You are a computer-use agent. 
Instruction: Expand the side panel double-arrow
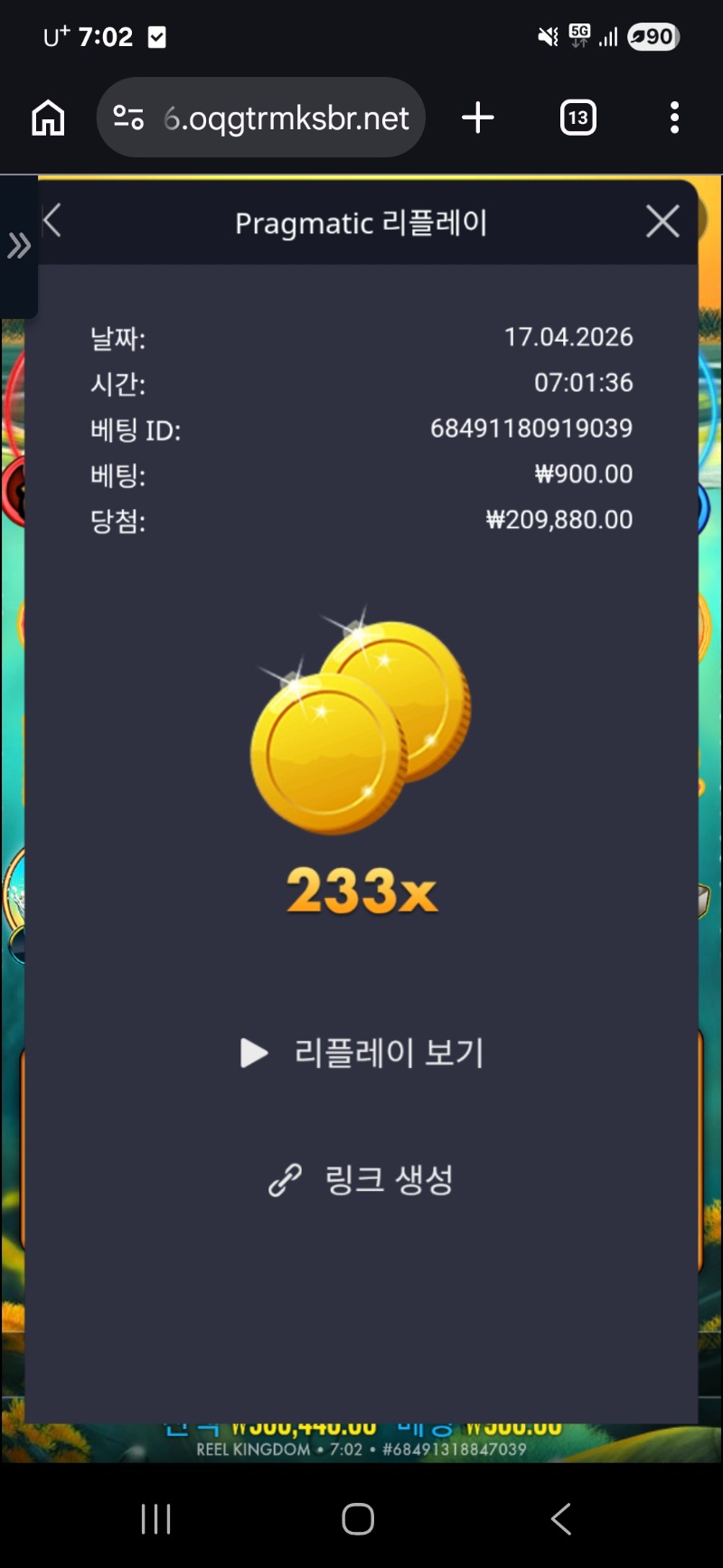point(18,245)
